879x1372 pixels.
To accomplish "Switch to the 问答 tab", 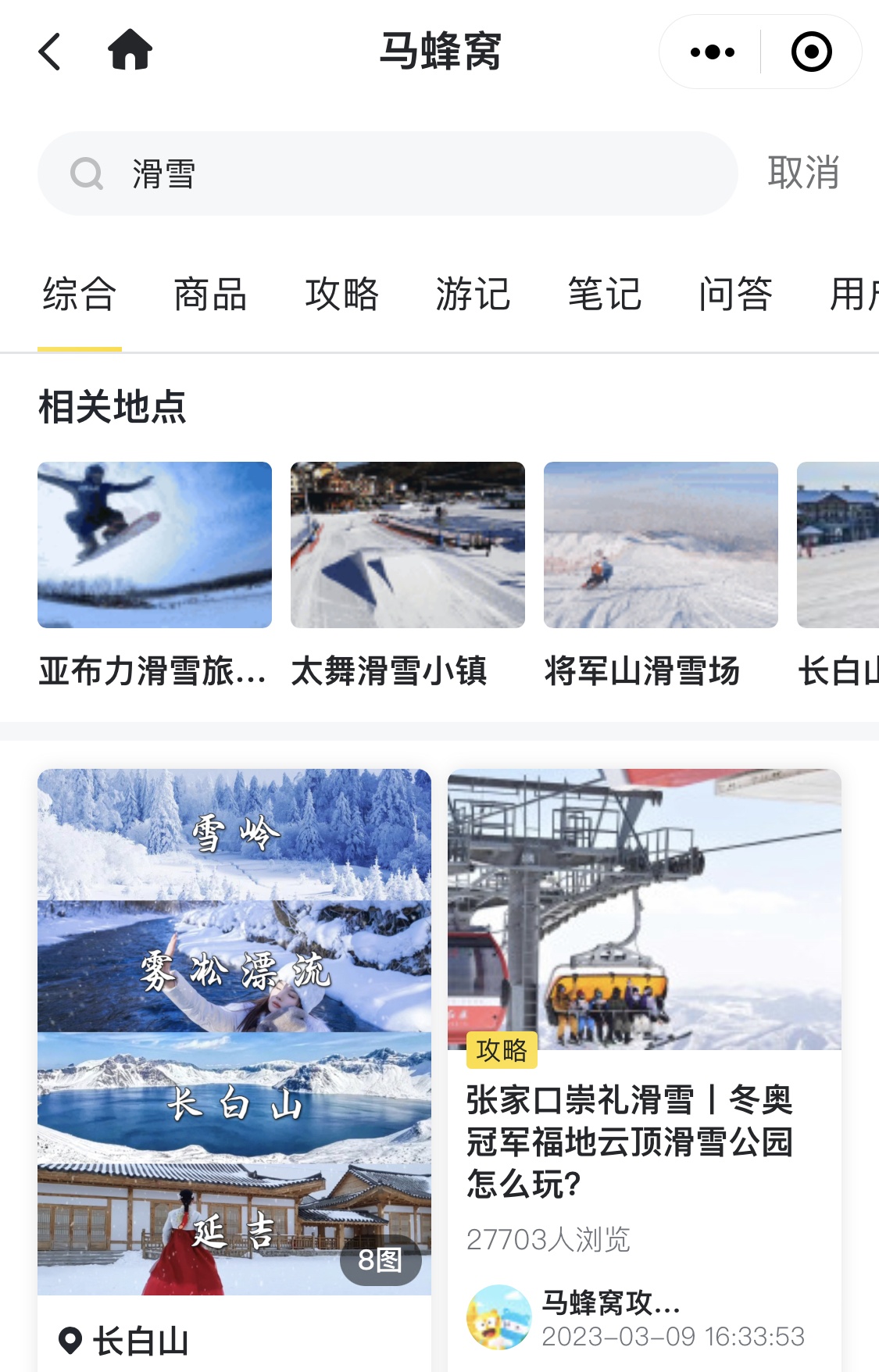I will click(735, 295).
